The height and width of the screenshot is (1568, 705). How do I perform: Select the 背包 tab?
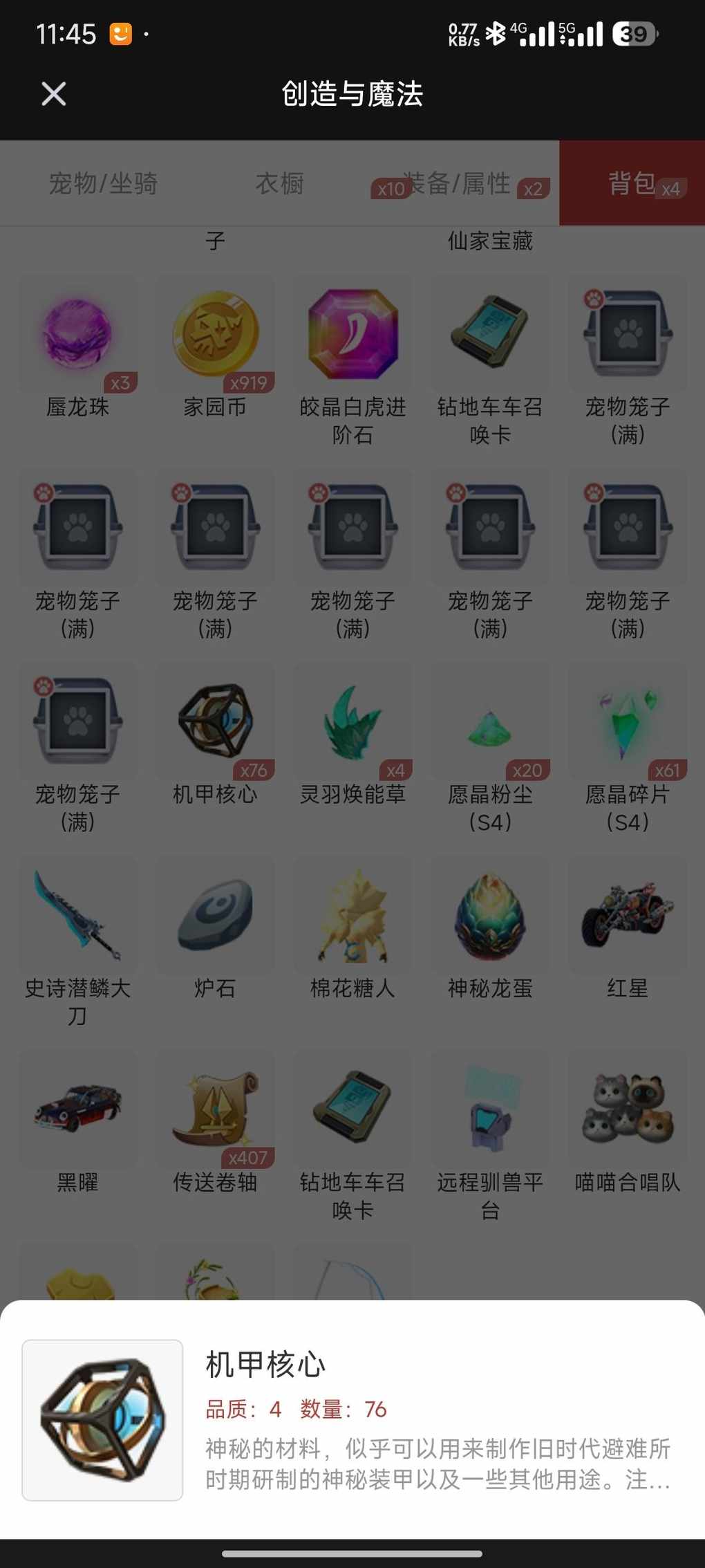(631, 184)
